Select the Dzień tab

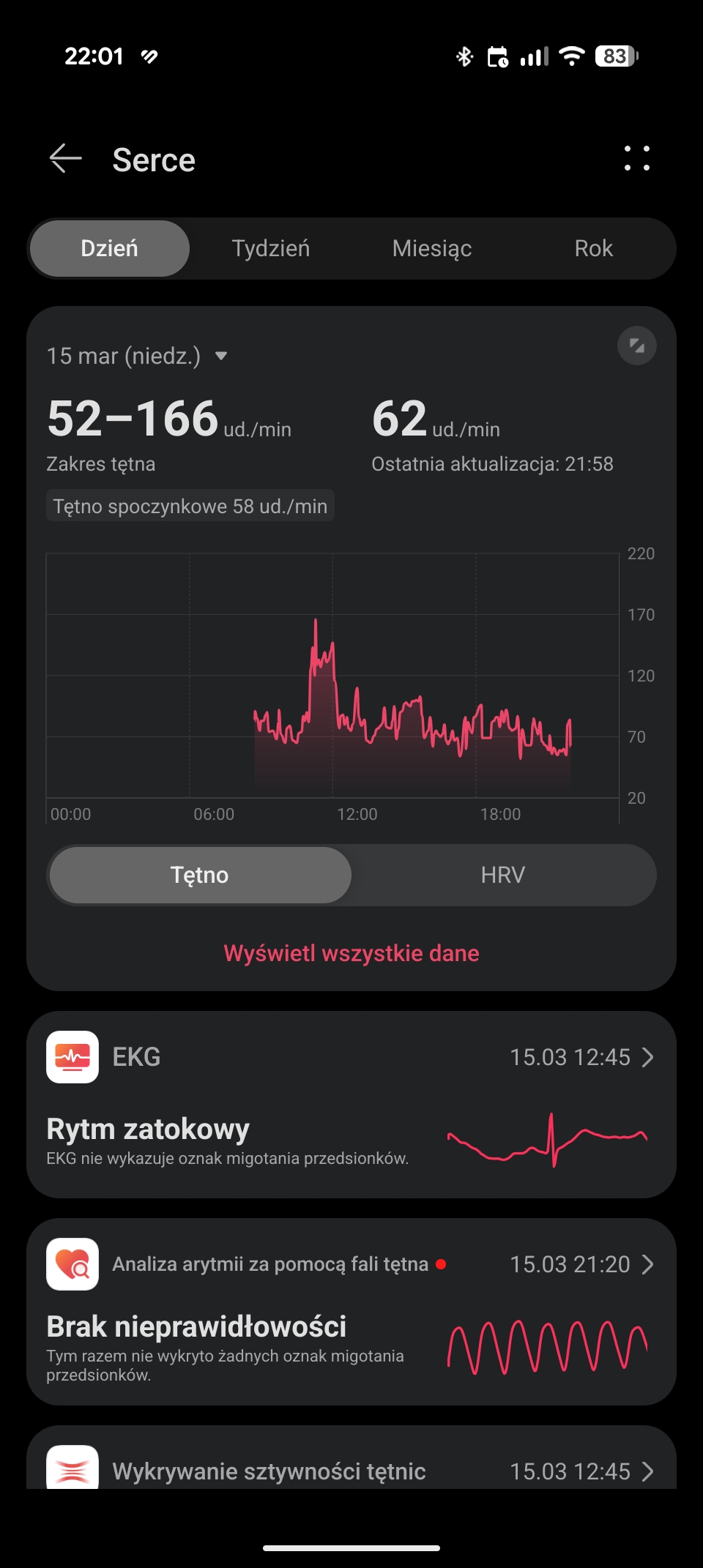tap(110, 249)
